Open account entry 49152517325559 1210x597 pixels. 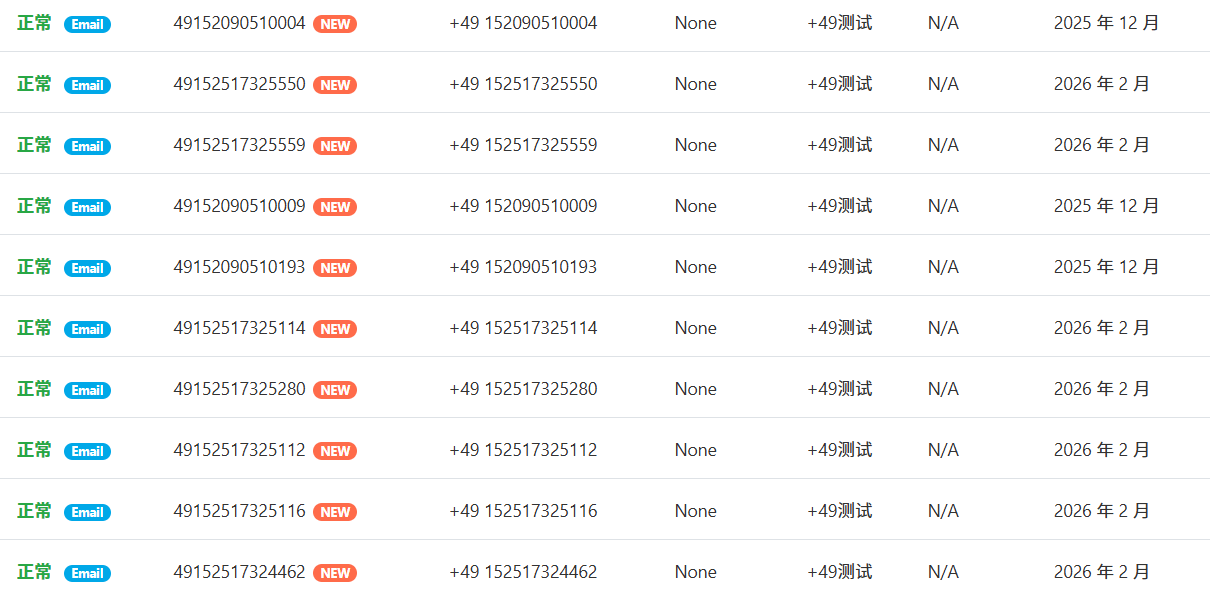point(239,145)
